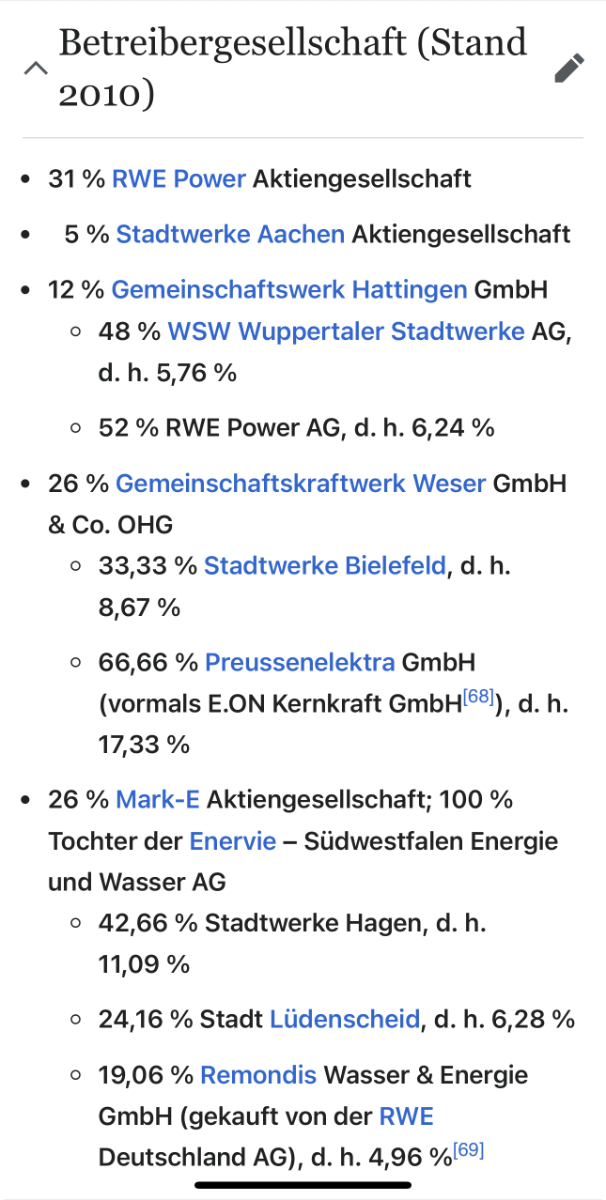Follow the Enervie link
The height and width of the screenshot is (1200, 606).
click(x=233, y=841)
